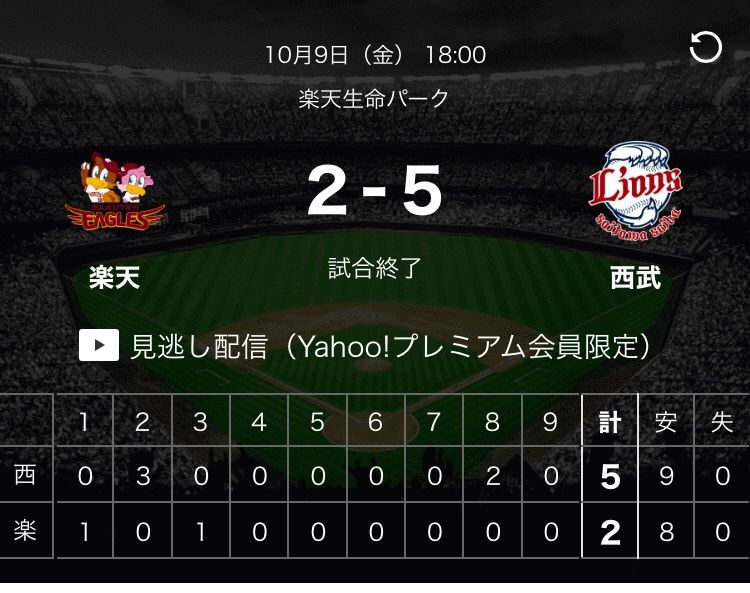This screenshot has width=750, height=593.
Task: Refresh the game score
Action: [706, 47]
